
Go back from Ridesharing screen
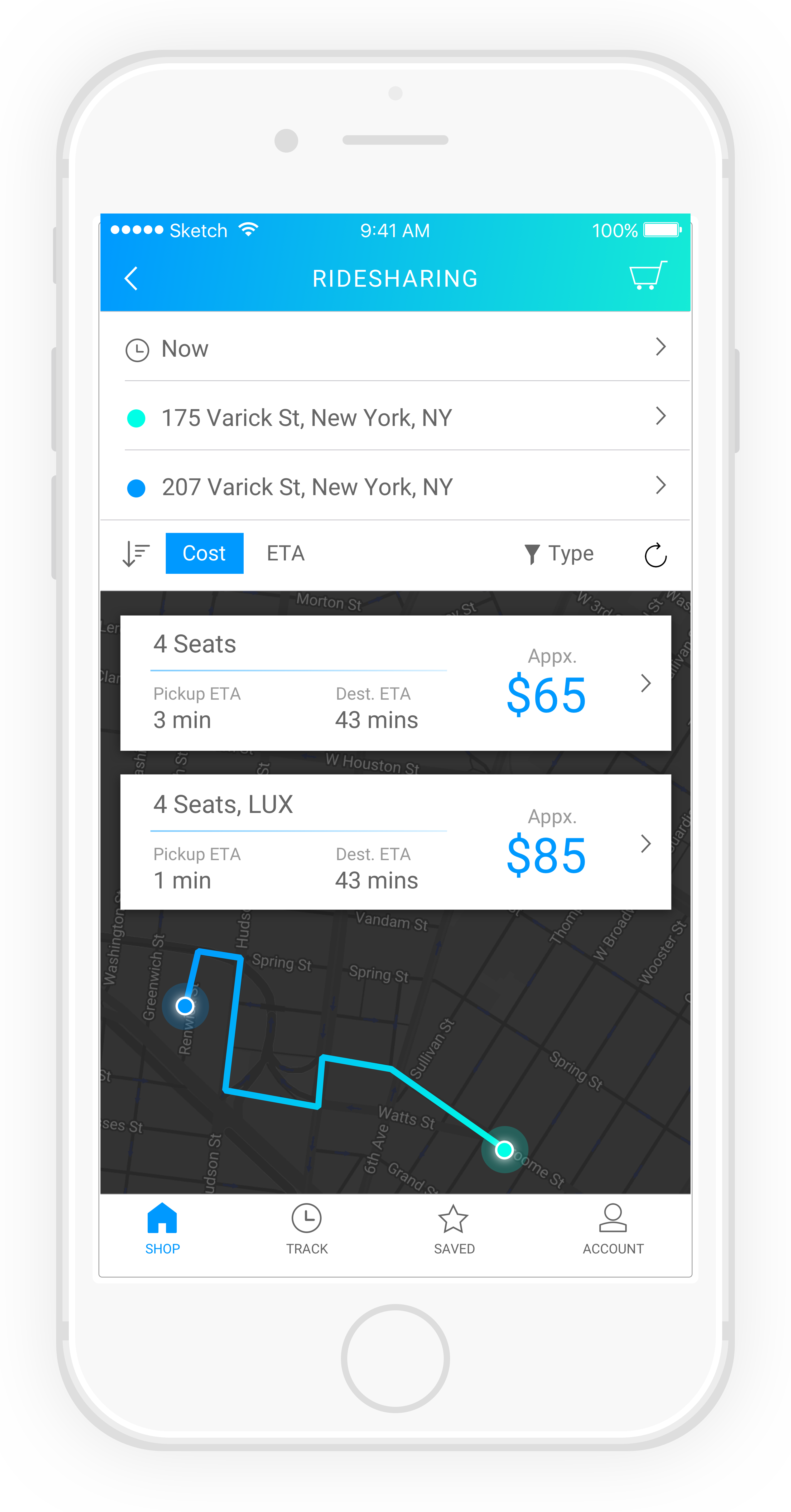132,278
